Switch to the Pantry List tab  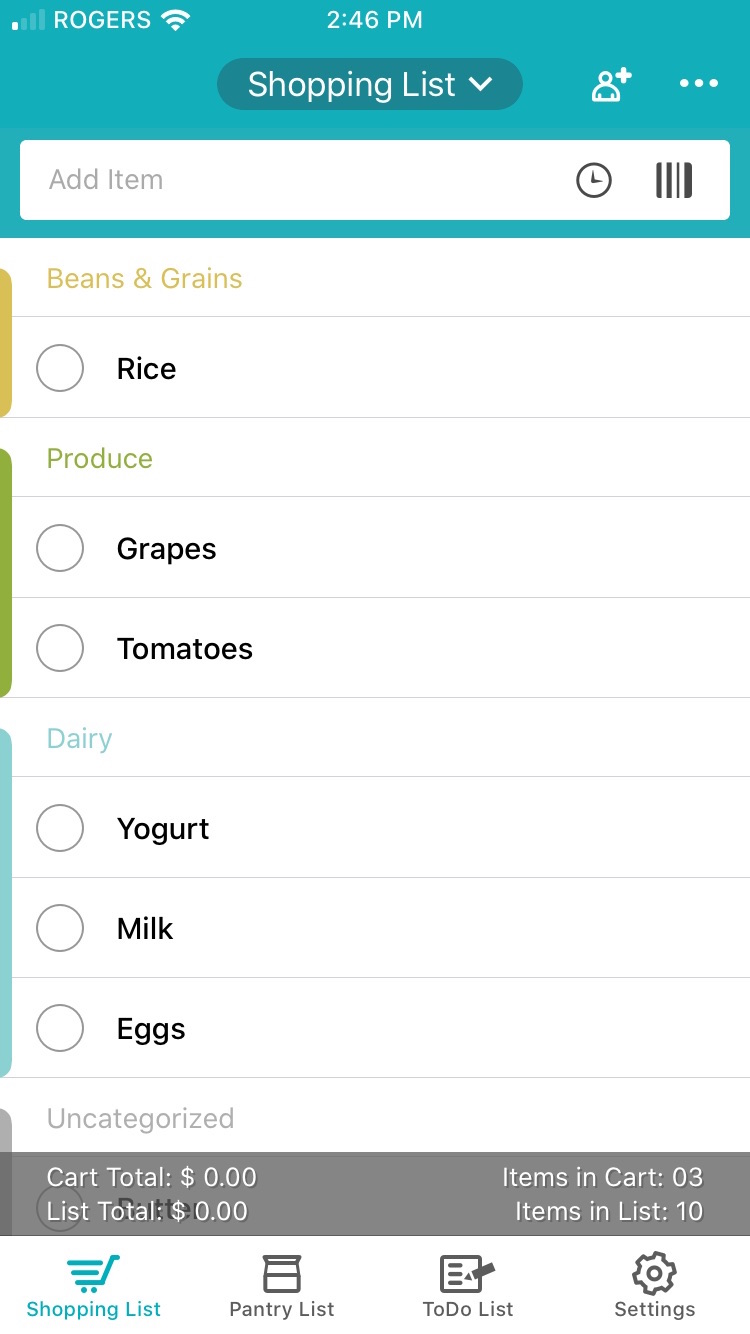click(x=282, y=1286)
